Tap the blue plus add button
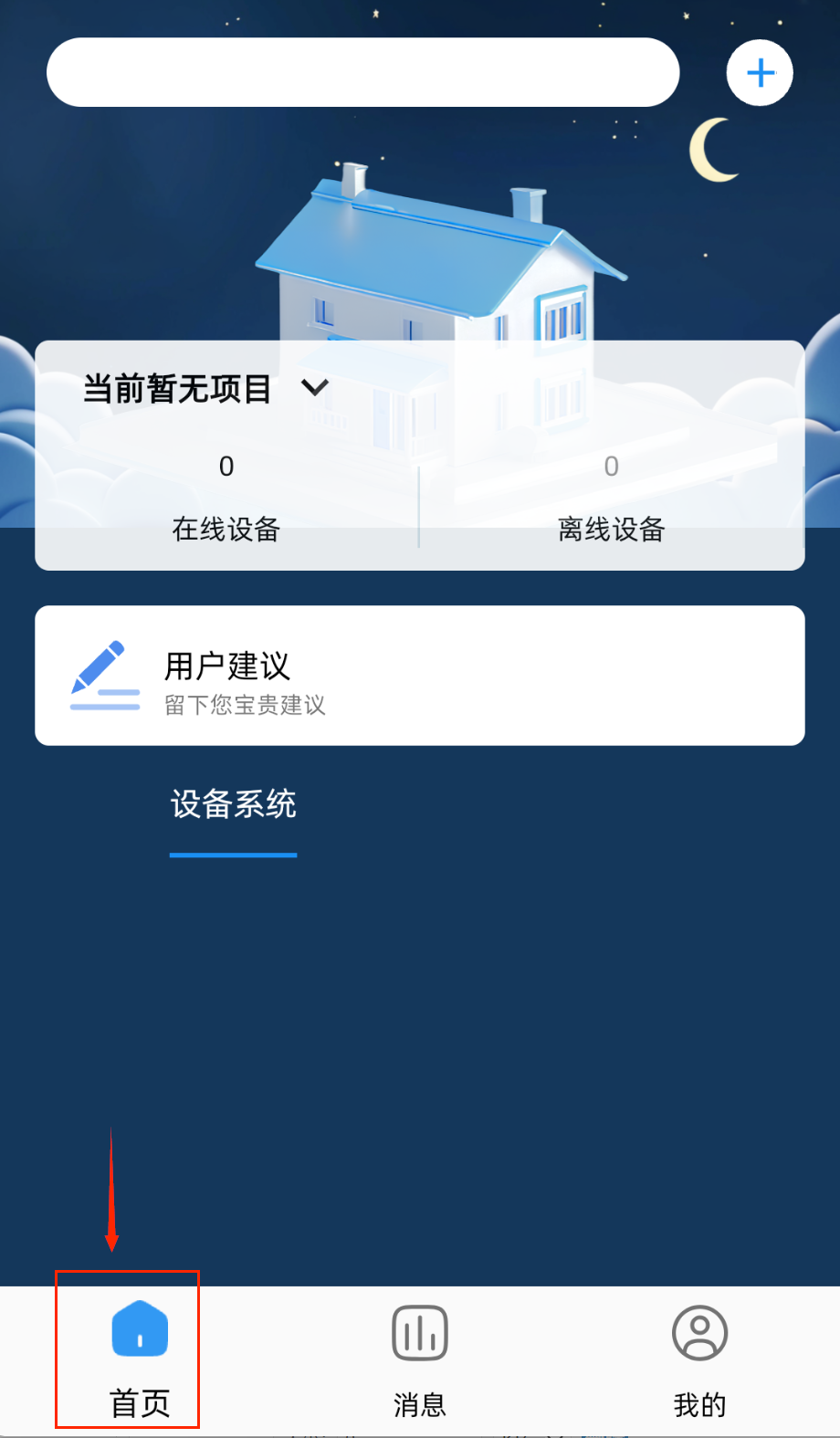The height and width of the screenshot is (1438, 840). point(760,73)
